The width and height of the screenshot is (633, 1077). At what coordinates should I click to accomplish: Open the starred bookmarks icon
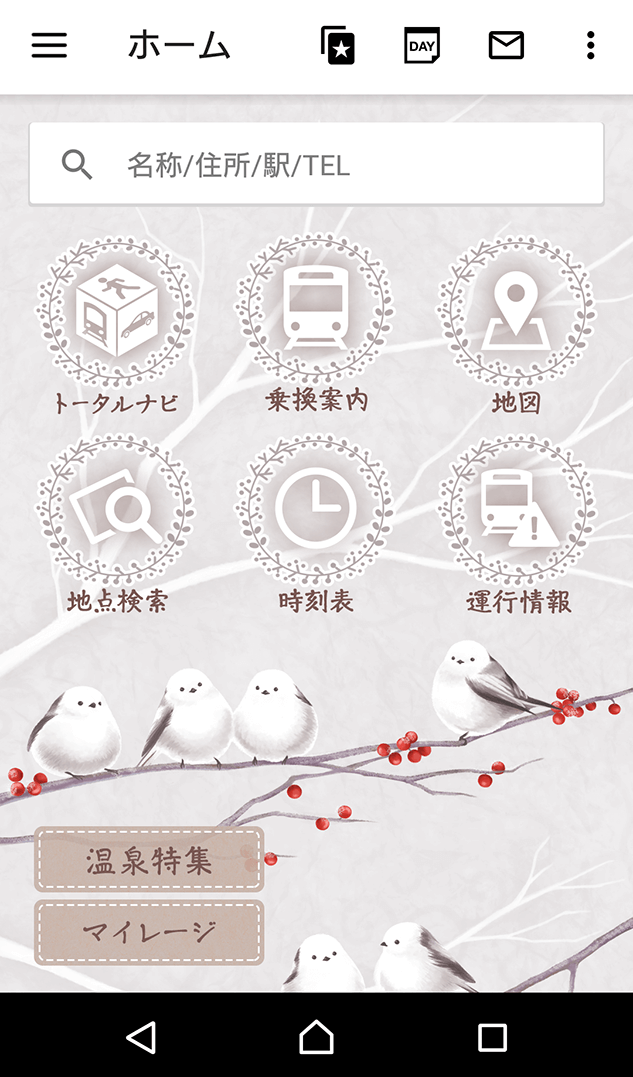click(338, 45)
